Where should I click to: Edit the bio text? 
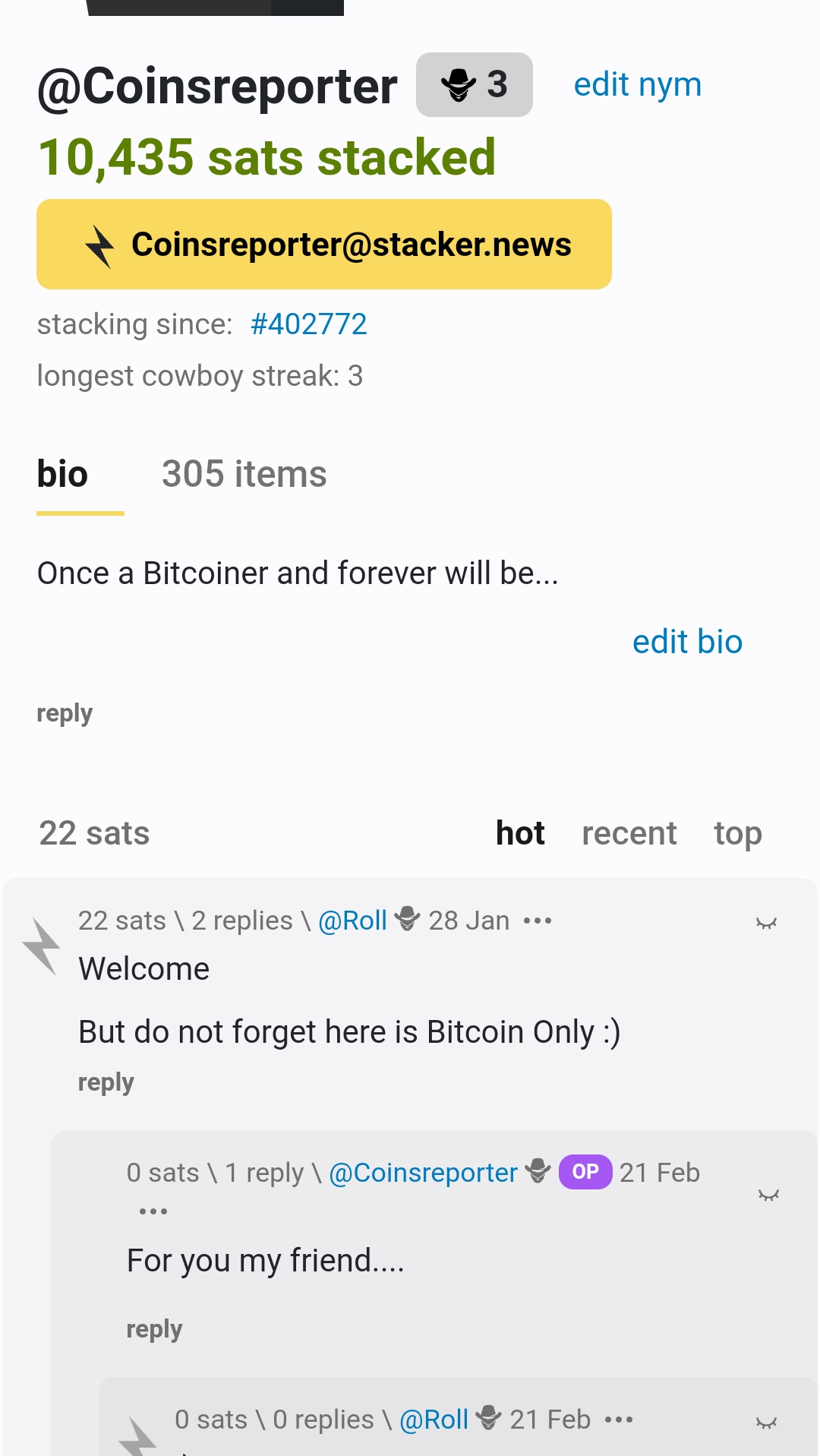686,642
